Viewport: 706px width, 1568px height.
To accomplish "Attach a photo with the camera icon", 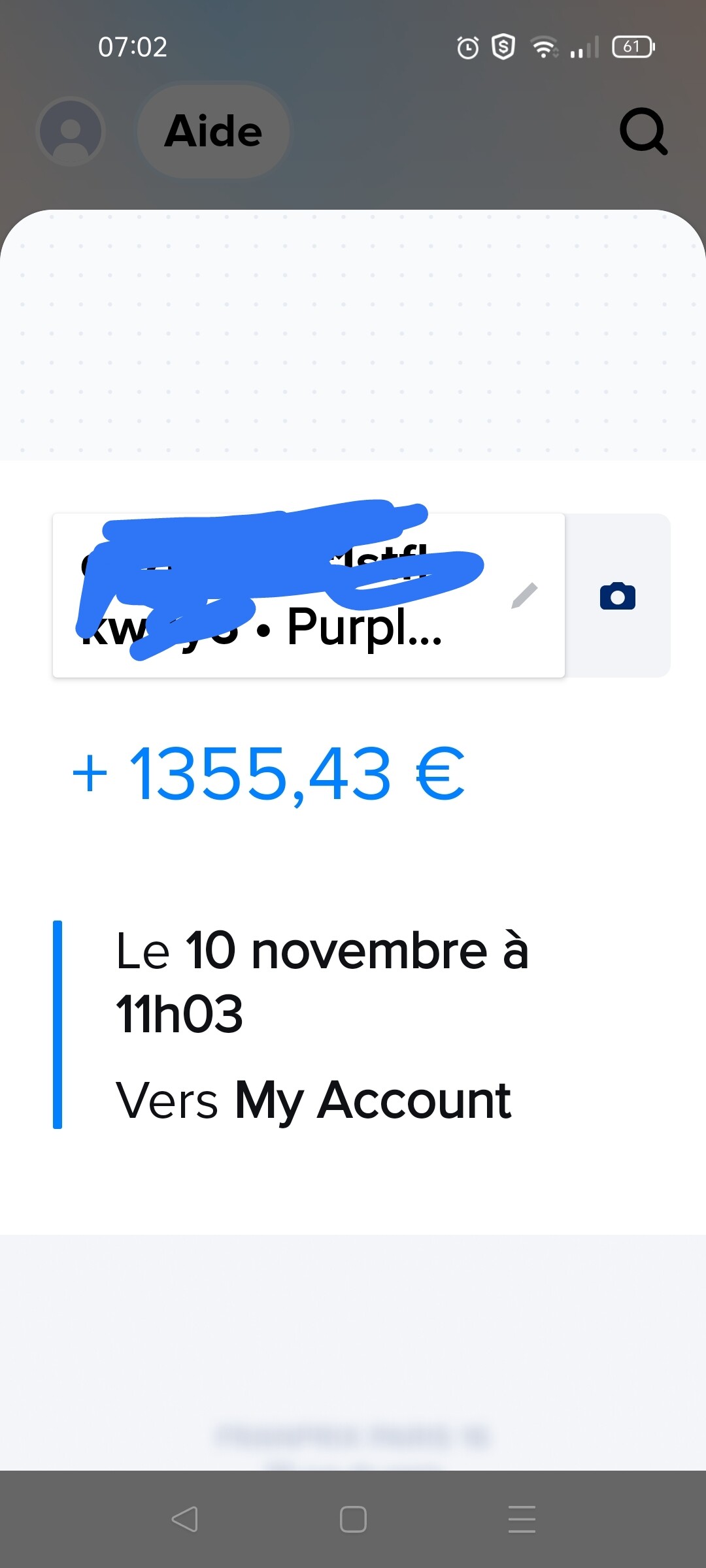I will [617, 596].
